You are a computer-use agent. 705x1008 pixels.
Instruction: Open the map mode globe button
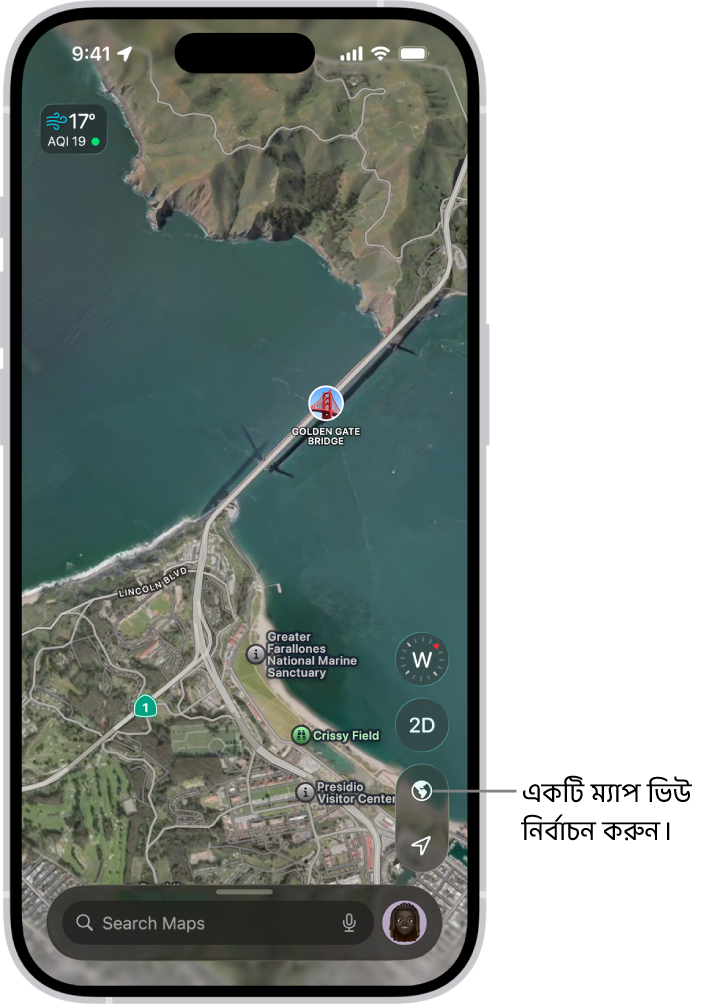pos(421,791)
